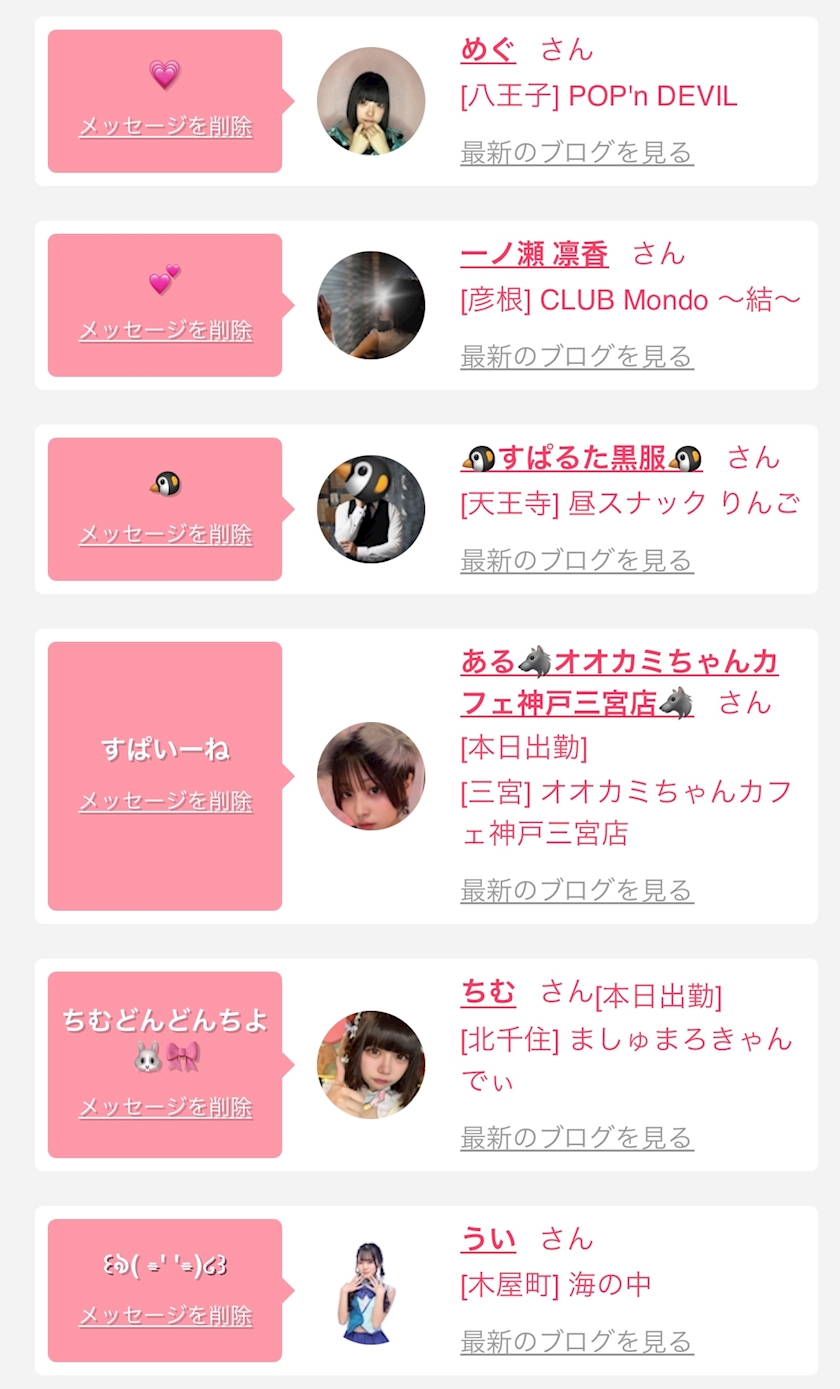The image size is (840, 1389).
Task: Delete the penguin message to すぱるた黒服
Action: pyautogui.click(x=165, y=535)
